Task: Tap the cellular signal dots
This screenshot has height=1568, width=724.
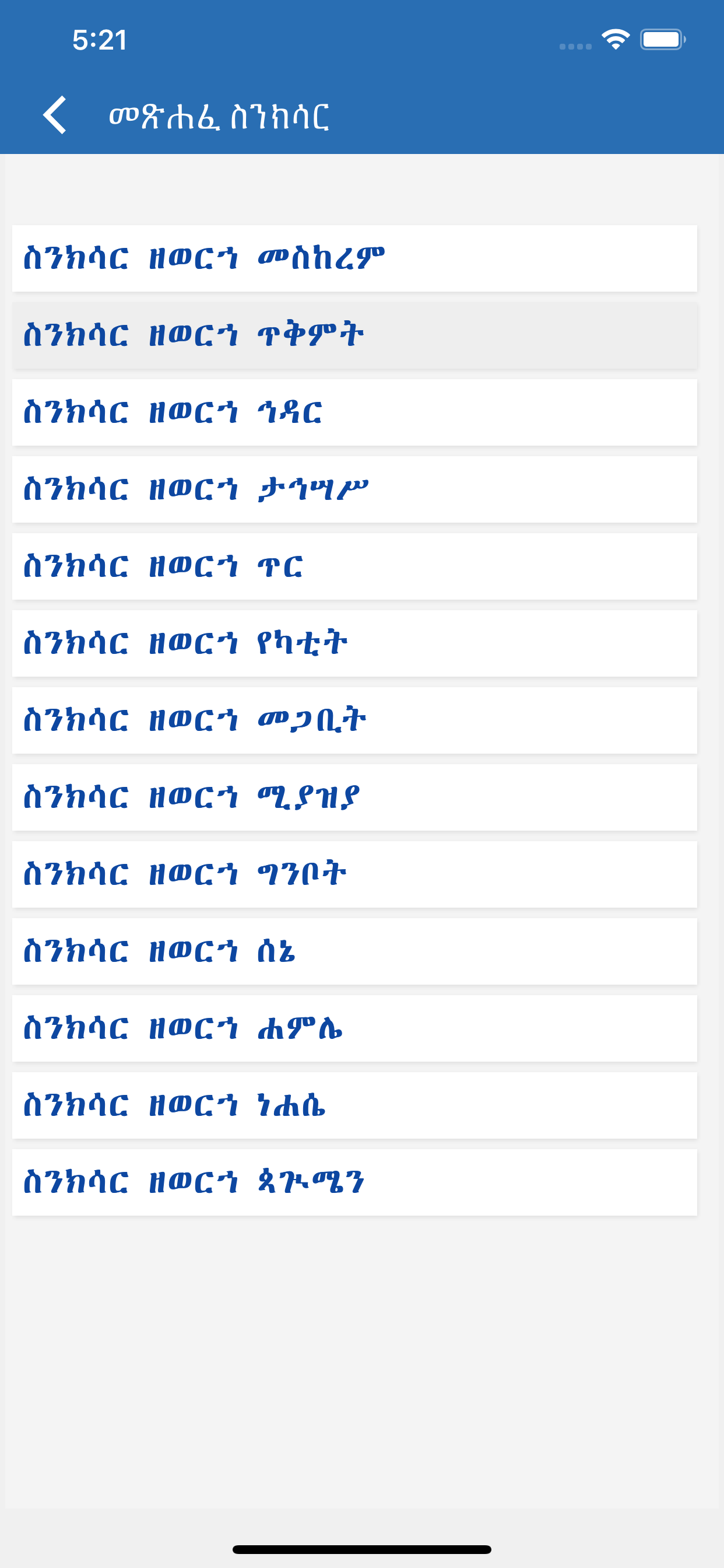Action: click(x=572, y=43)
